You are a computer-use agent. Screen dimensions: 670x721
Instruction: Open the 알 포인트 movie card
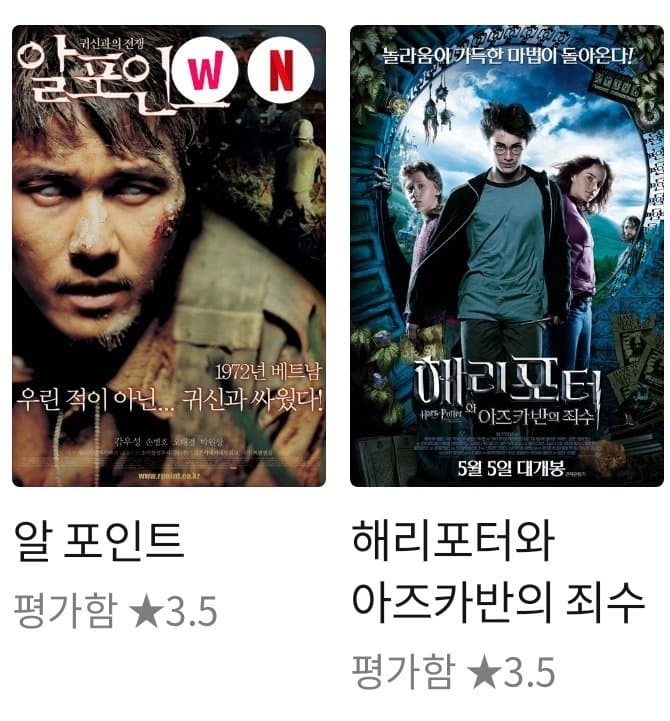pyautogui.click(x=168, y=257)
